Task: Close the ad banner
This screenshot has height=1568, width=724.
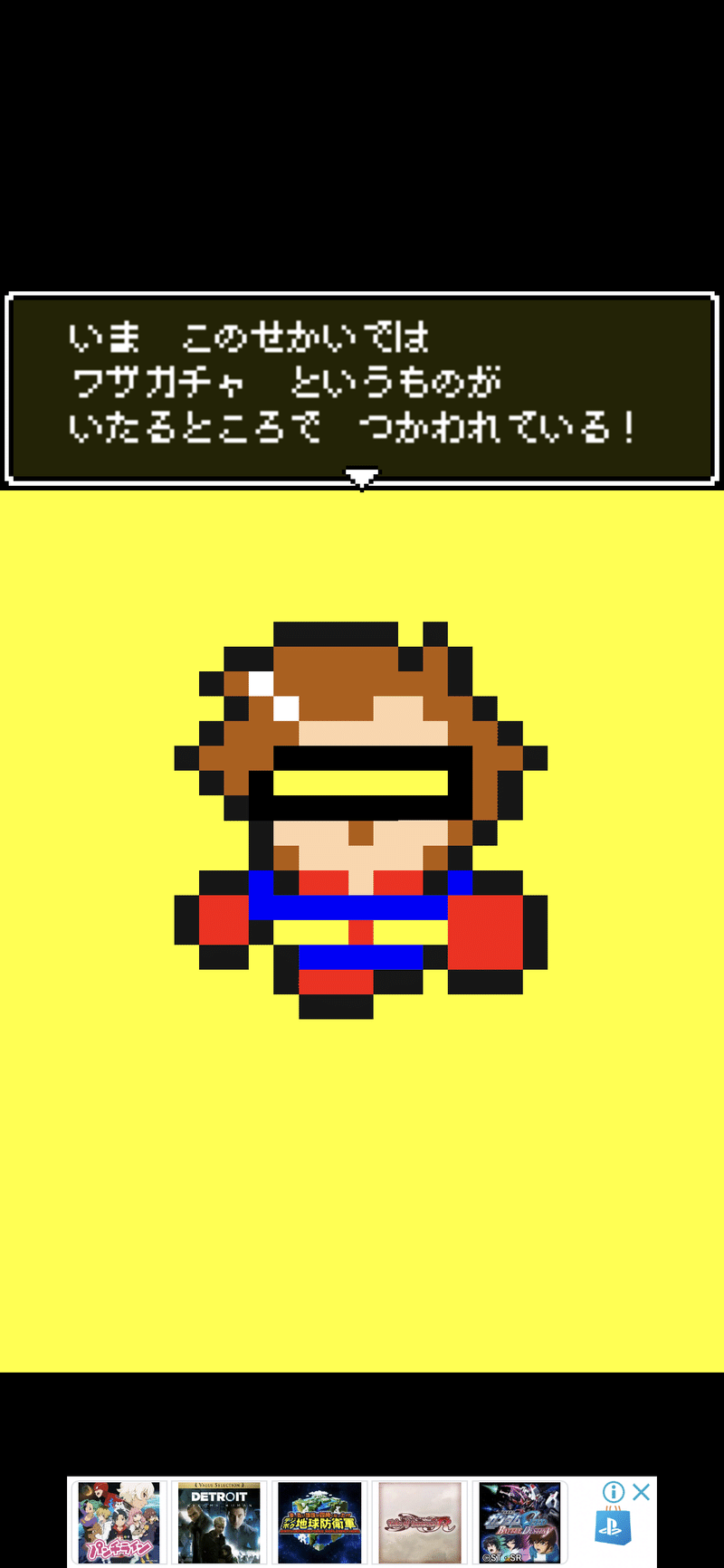Action: pos(642,1491)
